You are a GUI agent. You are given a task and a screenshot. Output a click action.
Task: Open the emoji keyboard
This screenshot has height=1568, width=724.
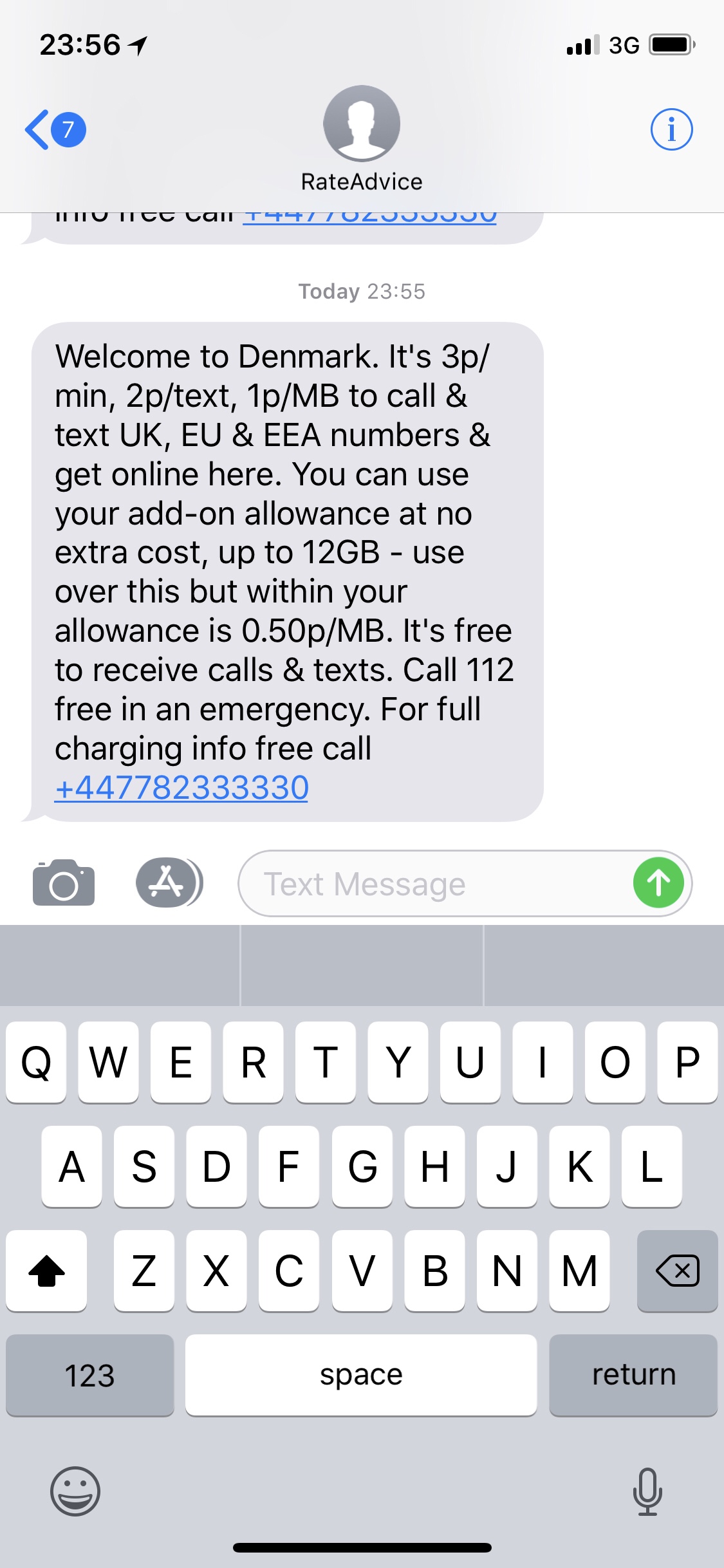[75, 1491]
